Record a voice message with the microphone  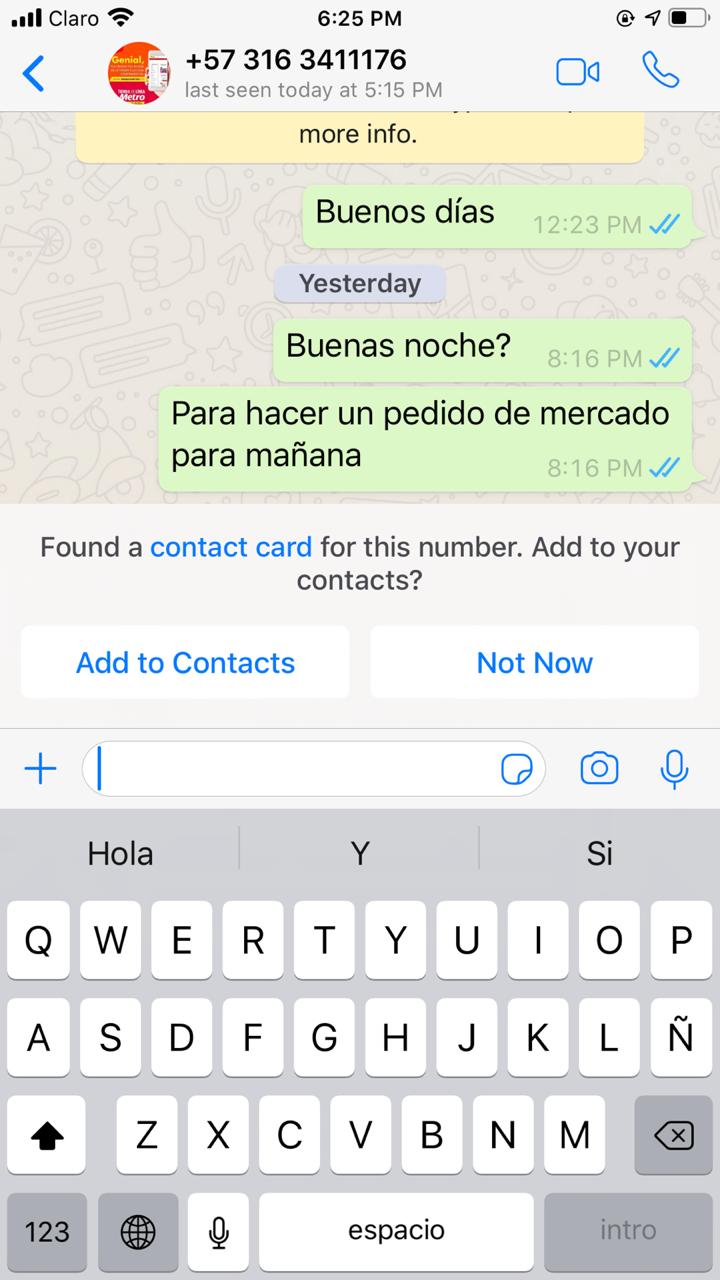[674, 768]
